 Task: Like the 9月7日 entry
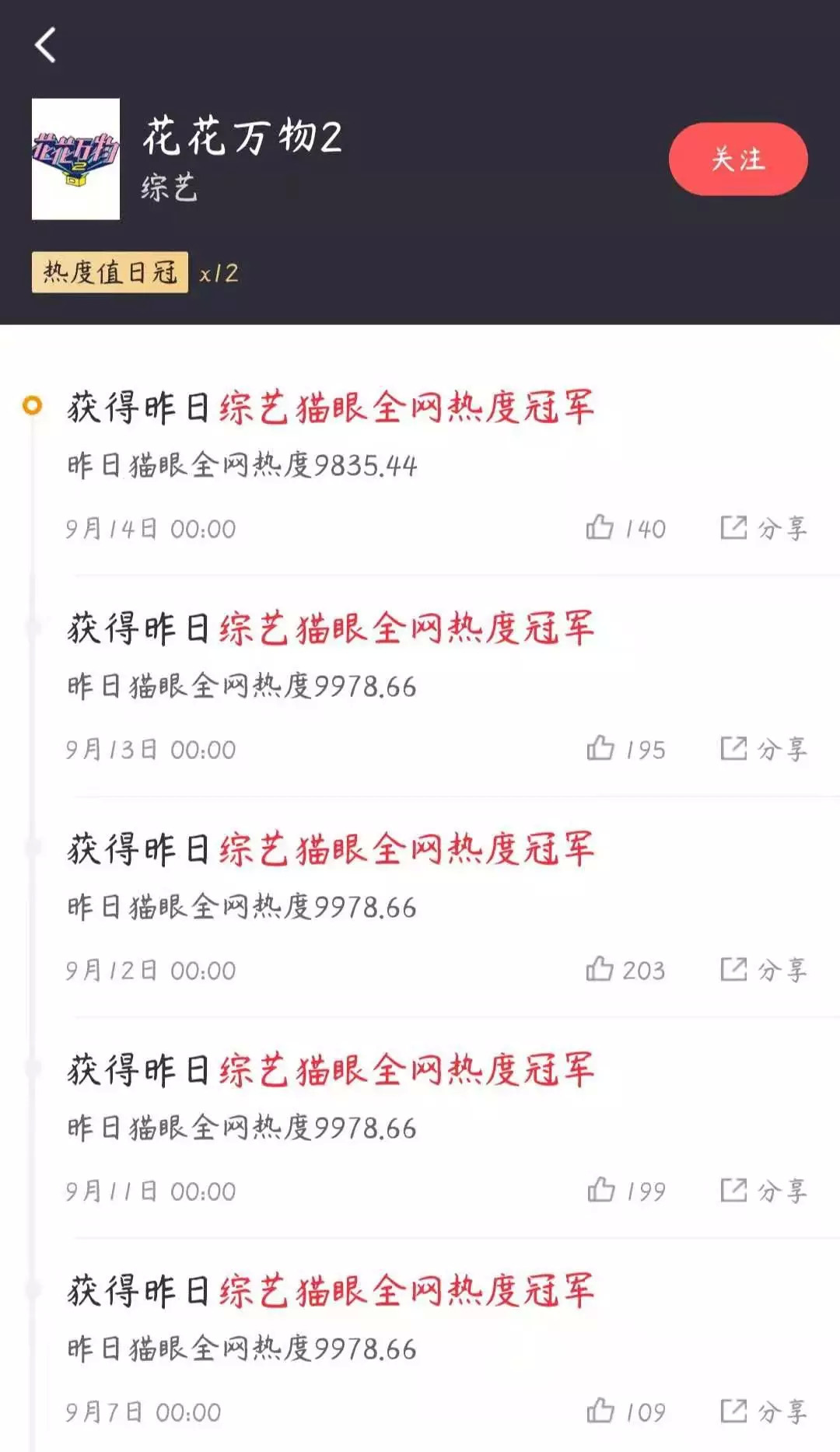pyautogui.click(x=600, y=1411)
